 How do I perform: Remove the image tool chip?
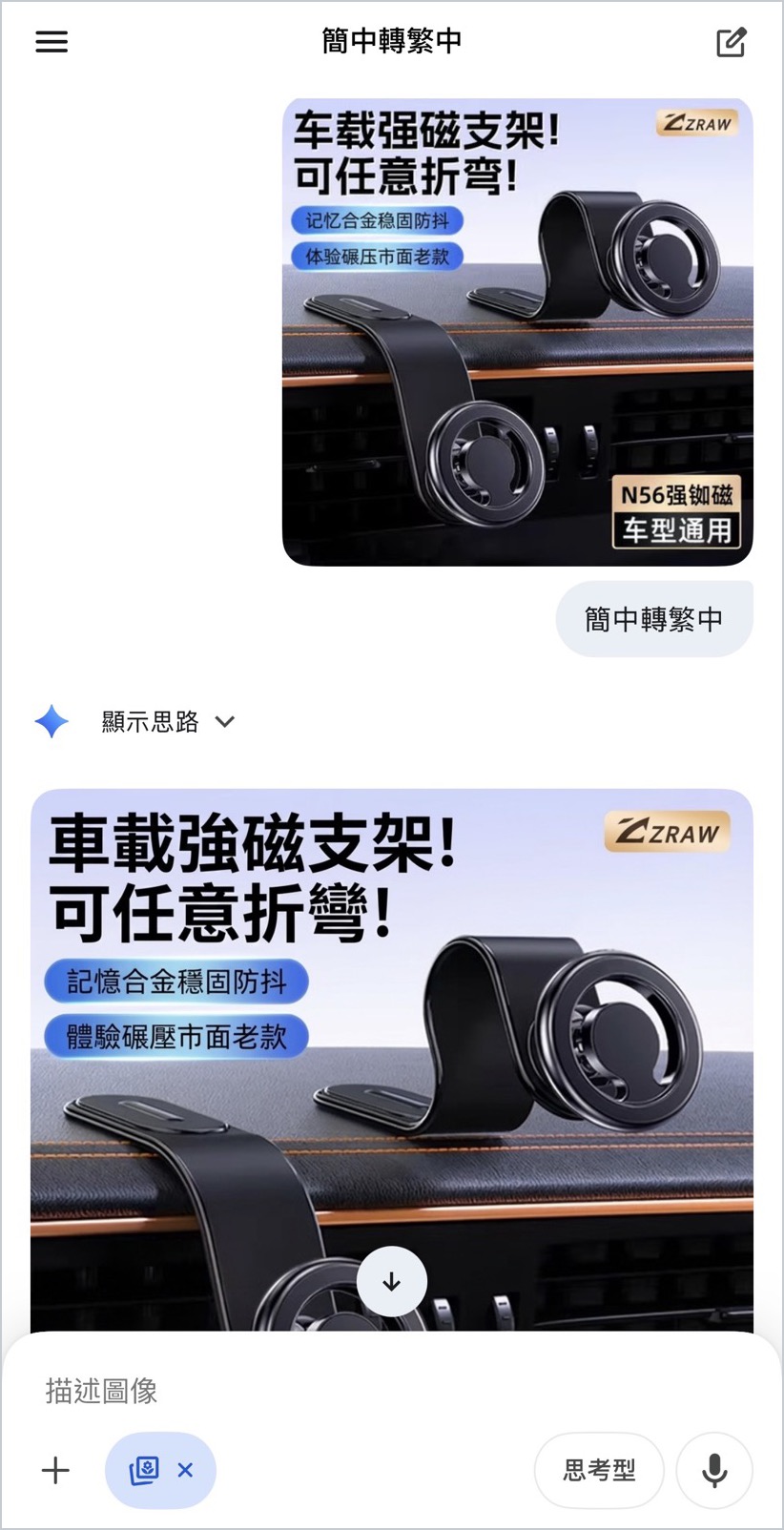click(185, 1470)
